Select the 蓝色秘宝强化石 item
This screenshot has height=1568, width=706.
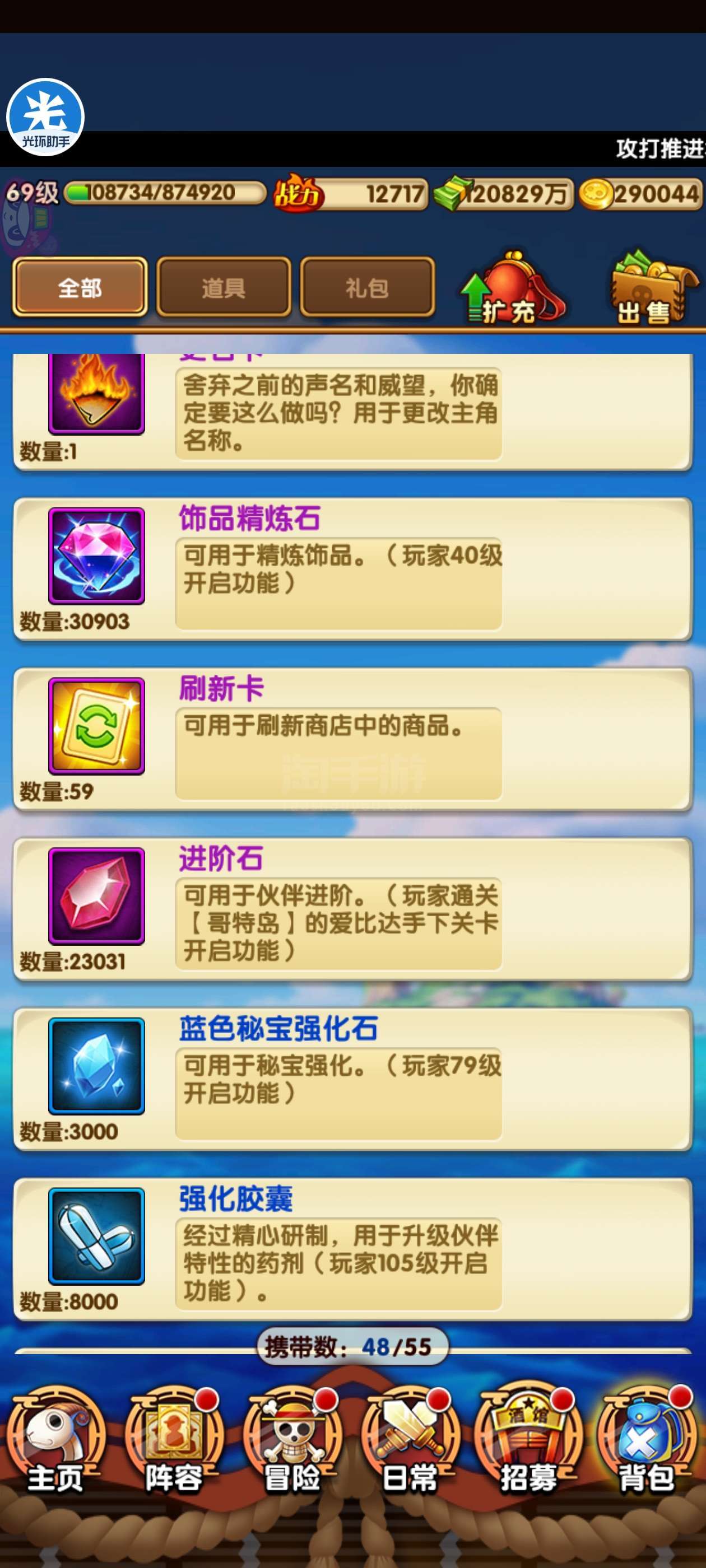(352, 1079)
